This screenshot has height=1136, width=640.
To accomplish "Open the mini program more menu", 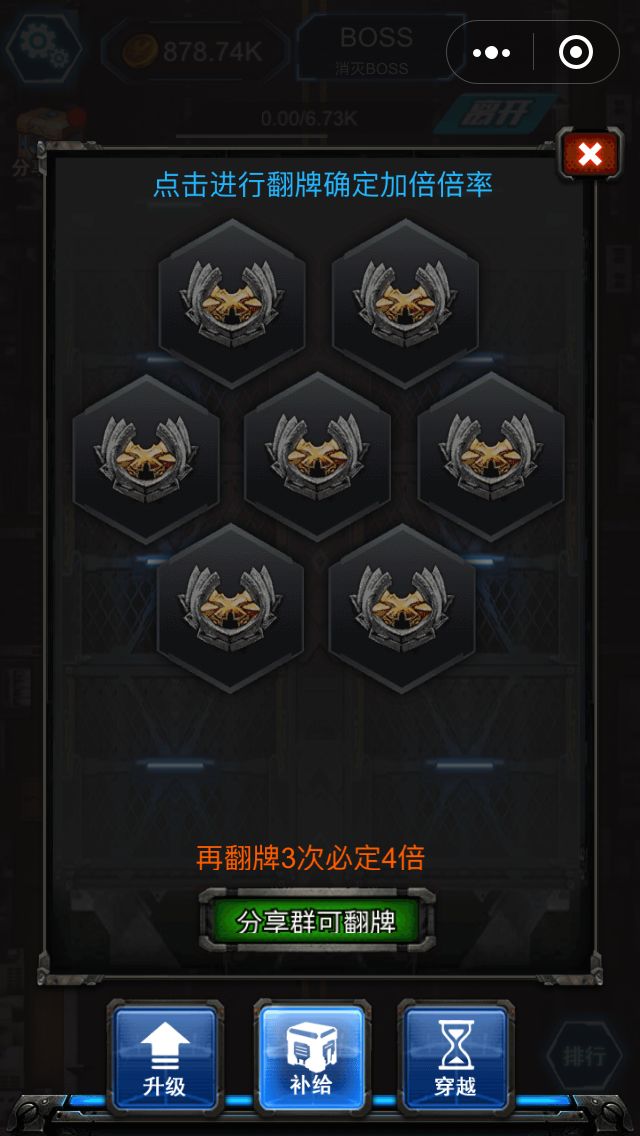I will (x=491, y=52).
